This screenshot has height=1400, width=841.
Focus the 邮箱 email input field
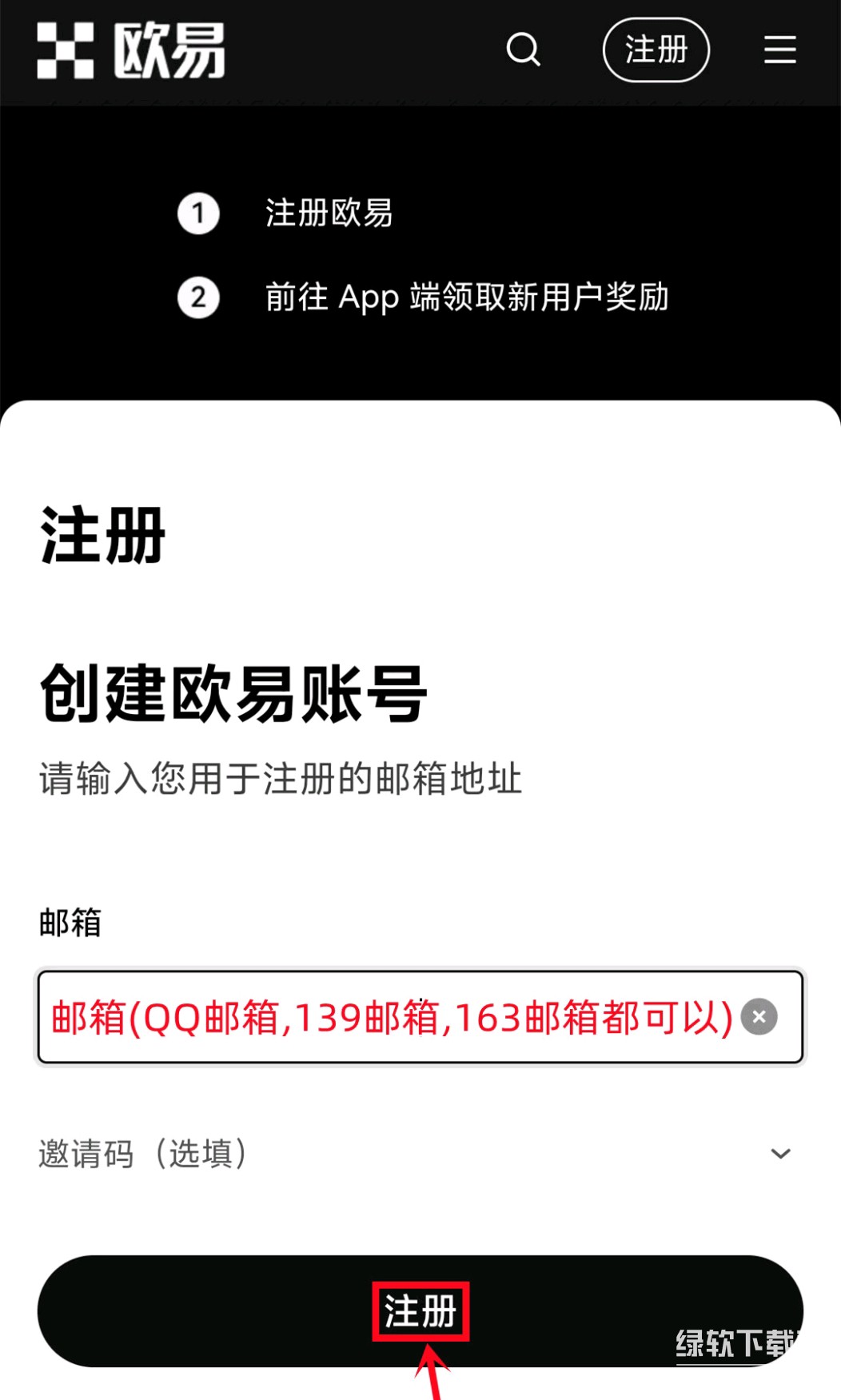(x=392, y=1017)
